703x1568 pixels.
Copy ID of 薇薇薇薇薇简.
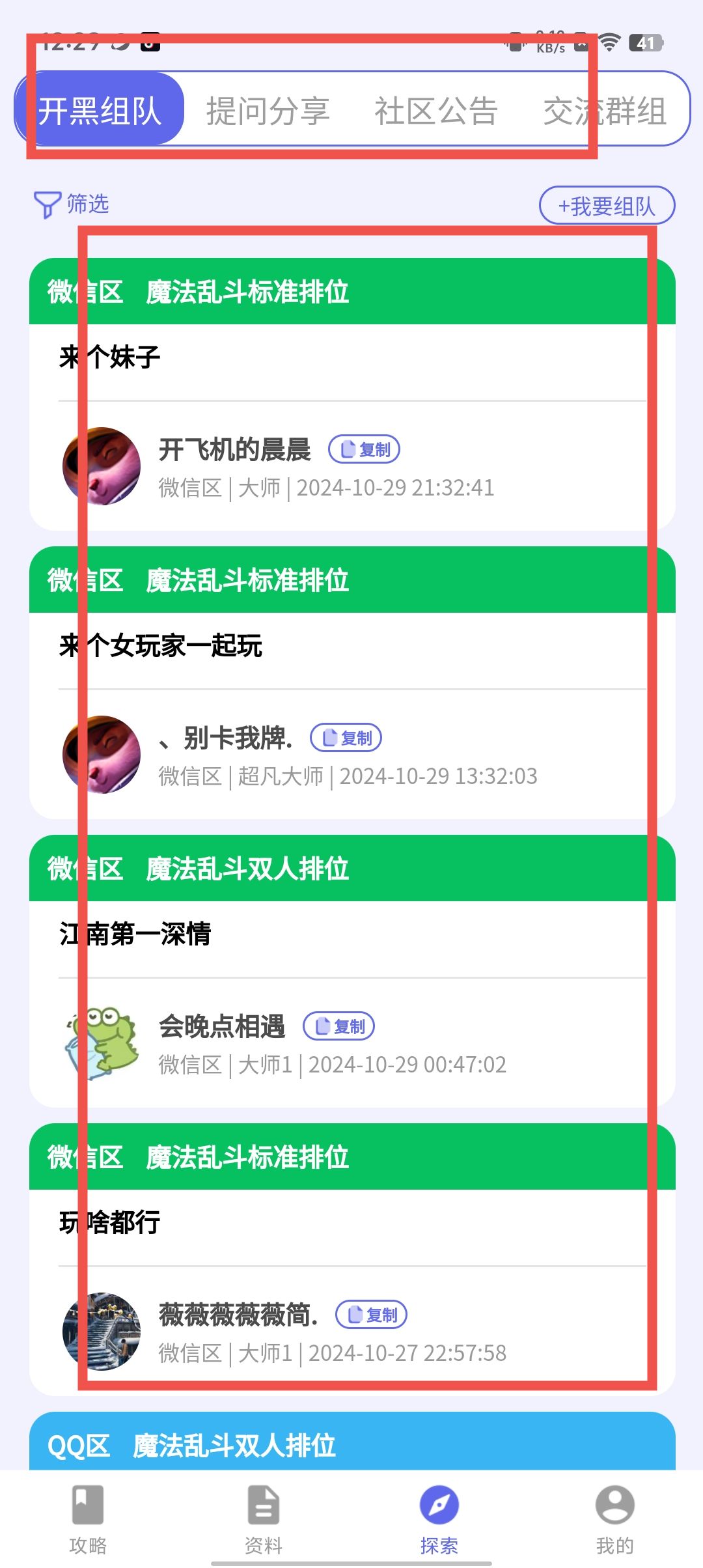click(371, 1315)
